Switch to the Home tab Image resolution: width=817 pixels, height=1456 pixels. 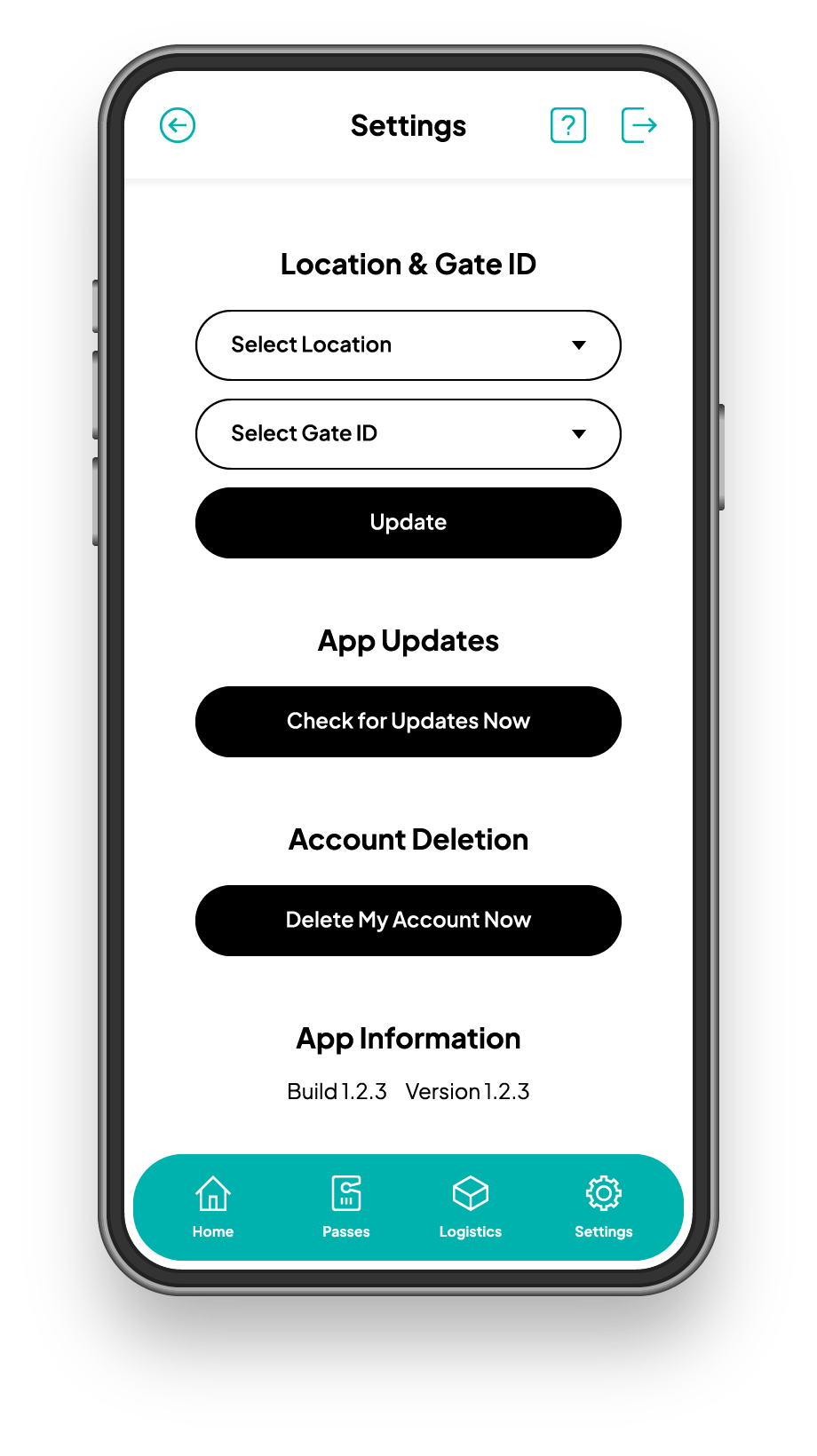pos(213,1207)
